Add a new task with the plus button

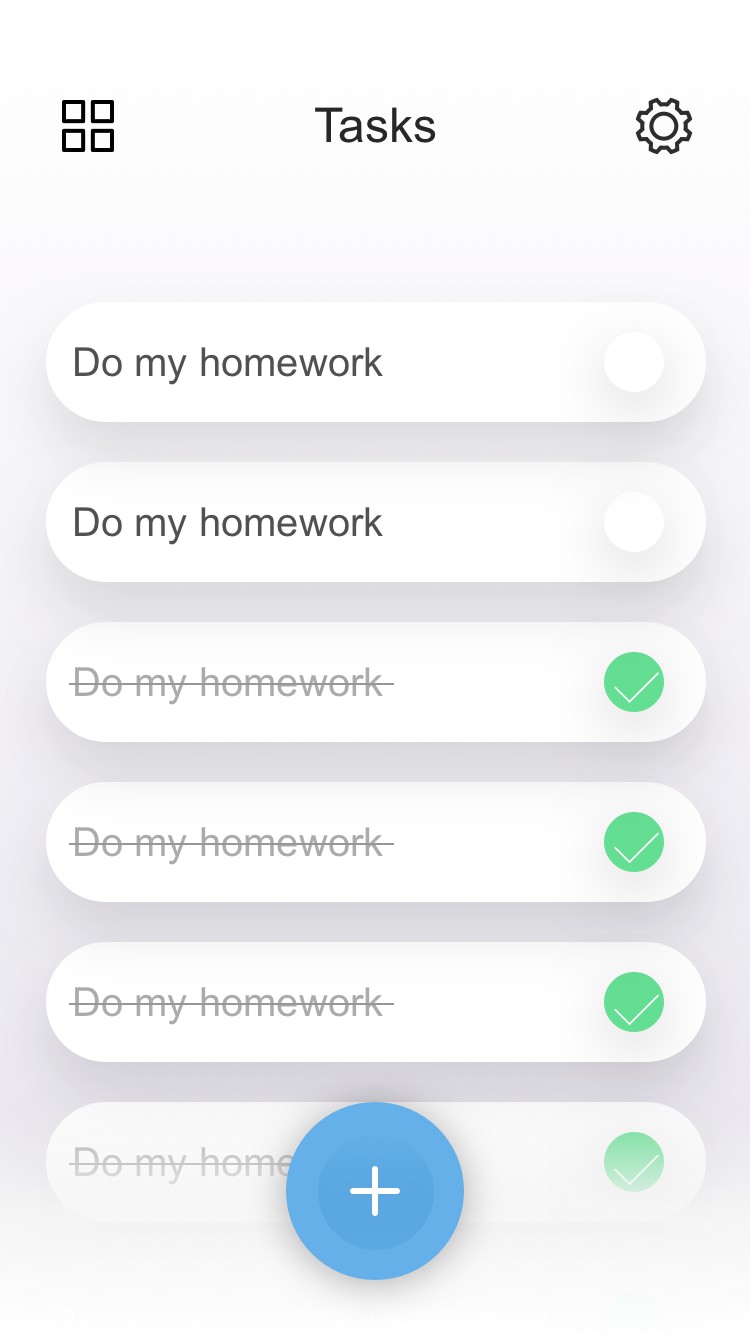pyautogui.click(x=375, y=1191)
